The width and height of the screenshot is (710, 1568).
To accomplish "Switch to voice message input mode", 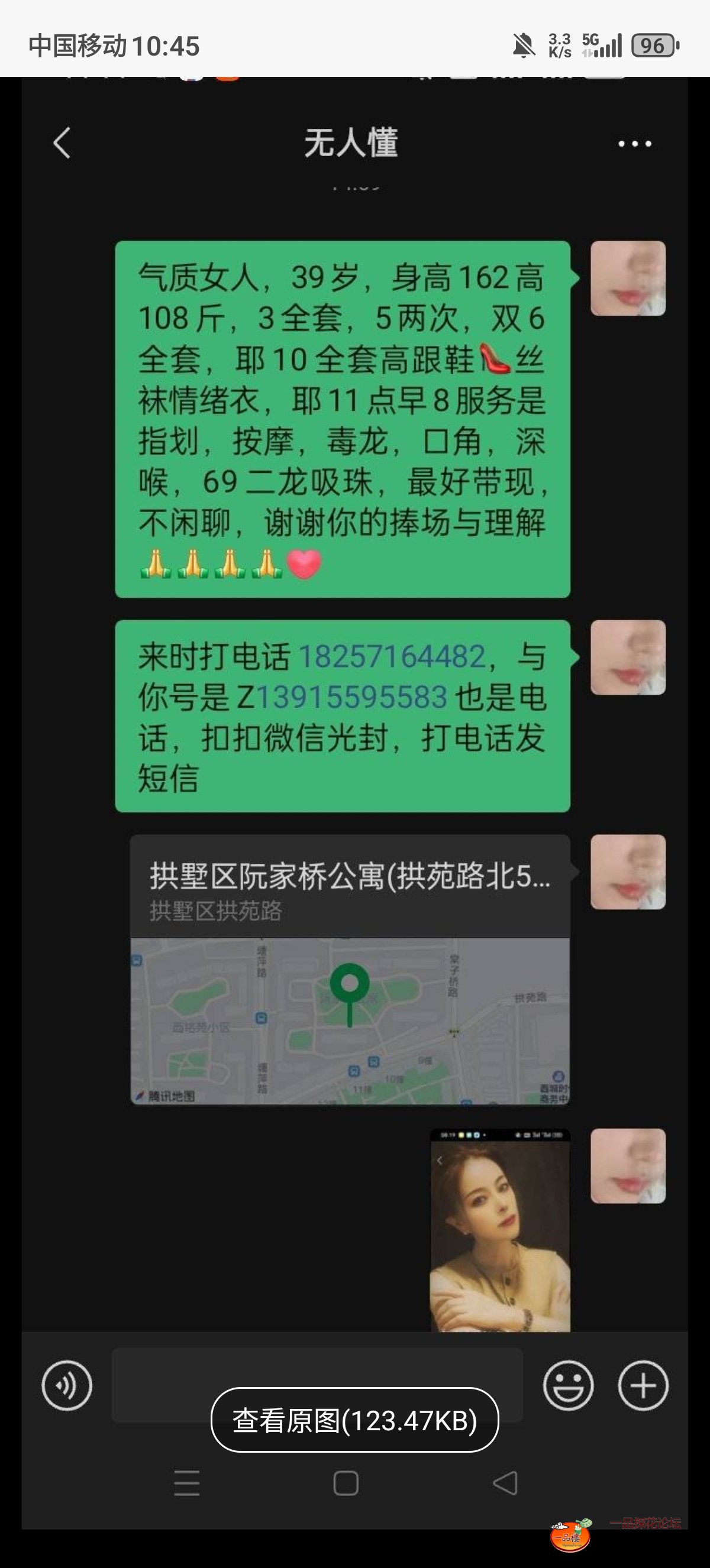I will pos(67,1385).
